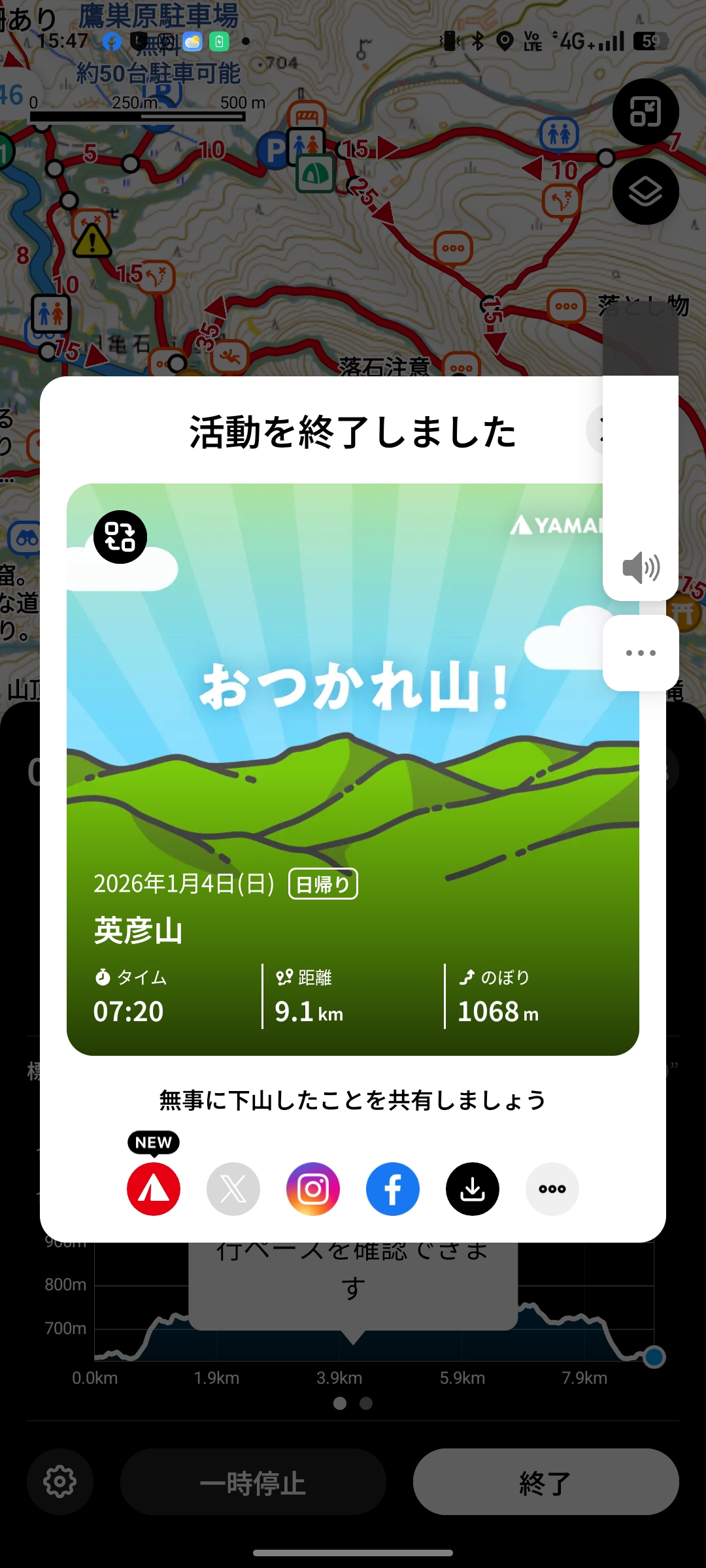This screenshot has width=706, height=1568.
Task: Open more volume settings
Action: [641, 653]
